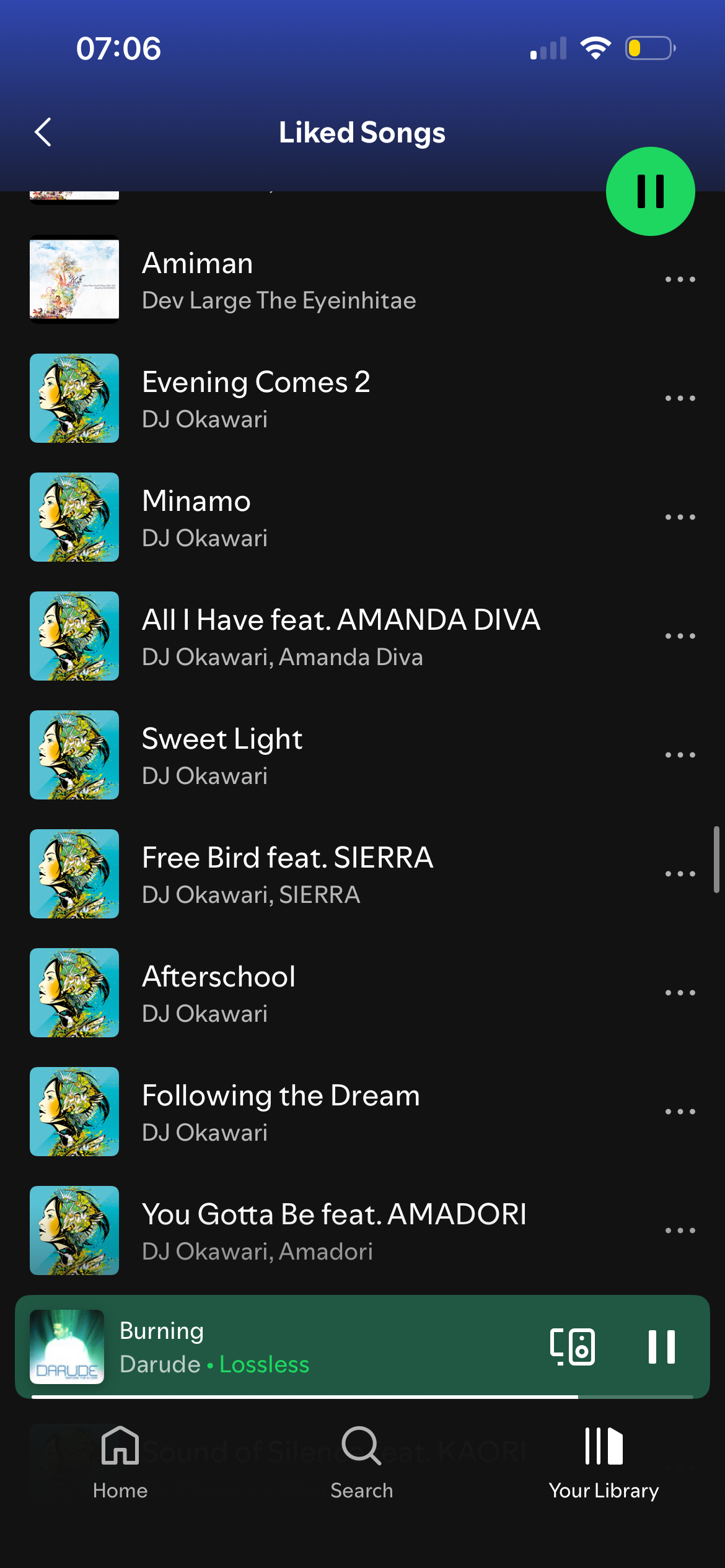This screenshot has width=725, height=1568.
Task: Open more options for Minamo
Action: 680,518
